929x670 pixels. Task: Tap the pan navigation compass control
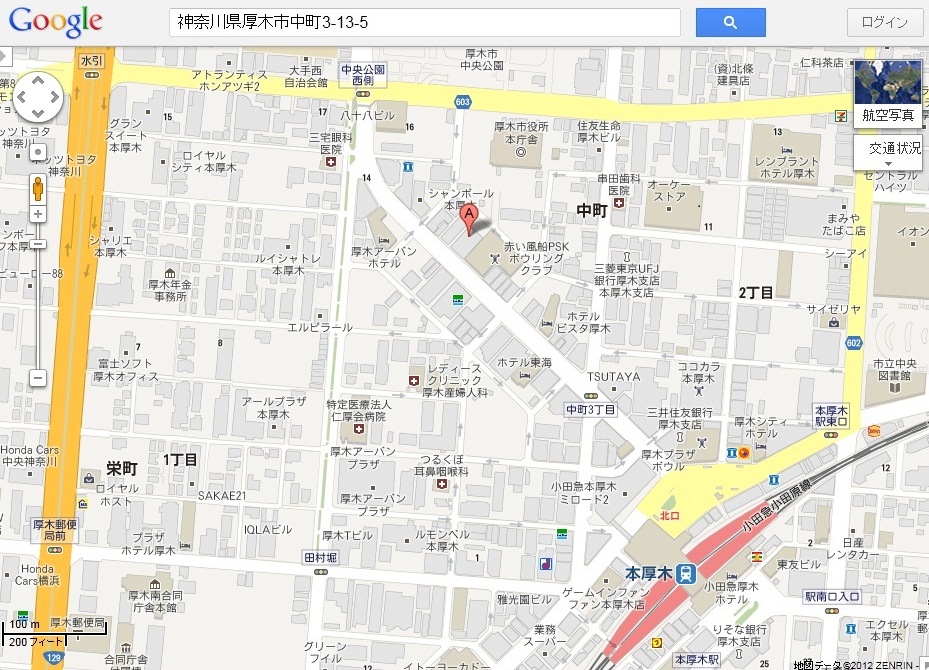point(38,98)
